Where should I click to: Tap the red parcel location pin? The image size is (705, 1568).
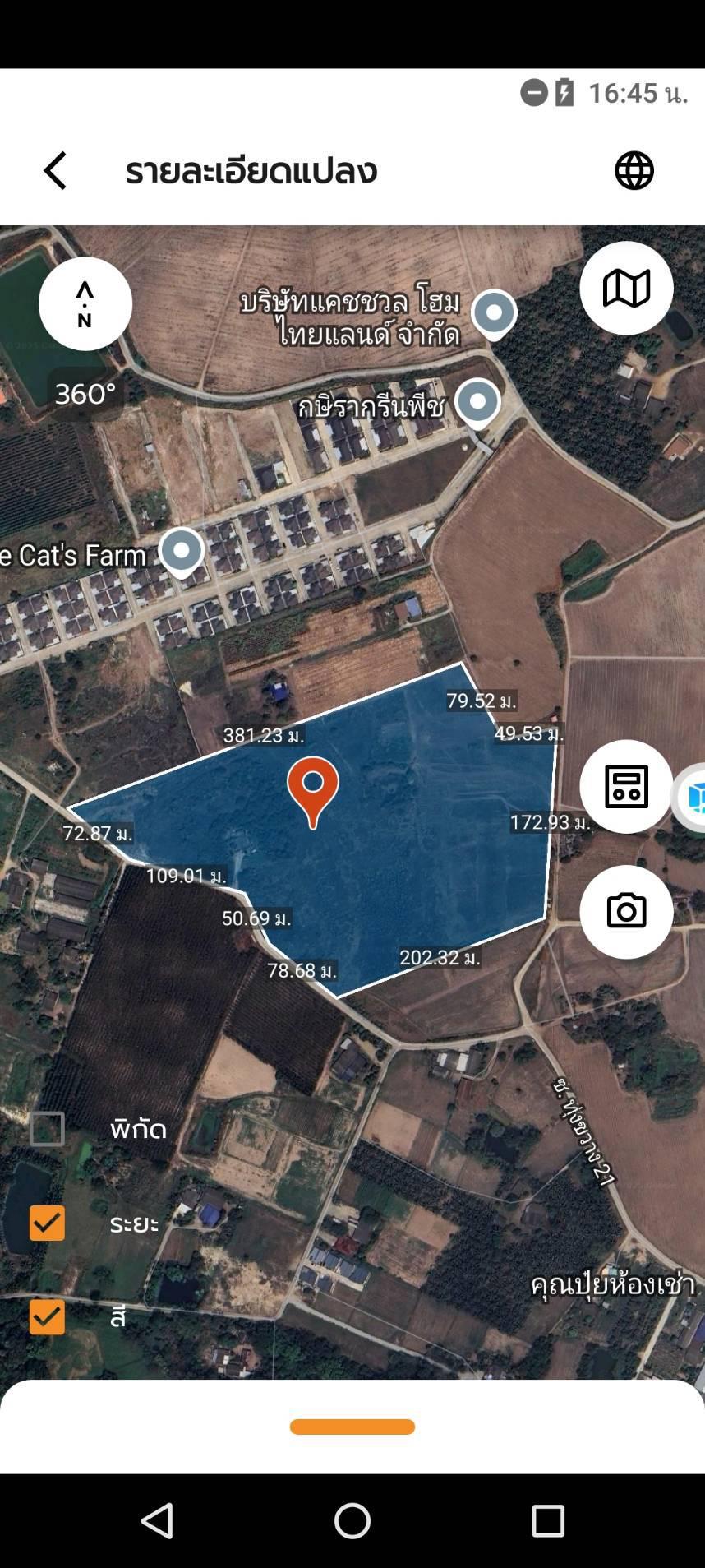313,792
